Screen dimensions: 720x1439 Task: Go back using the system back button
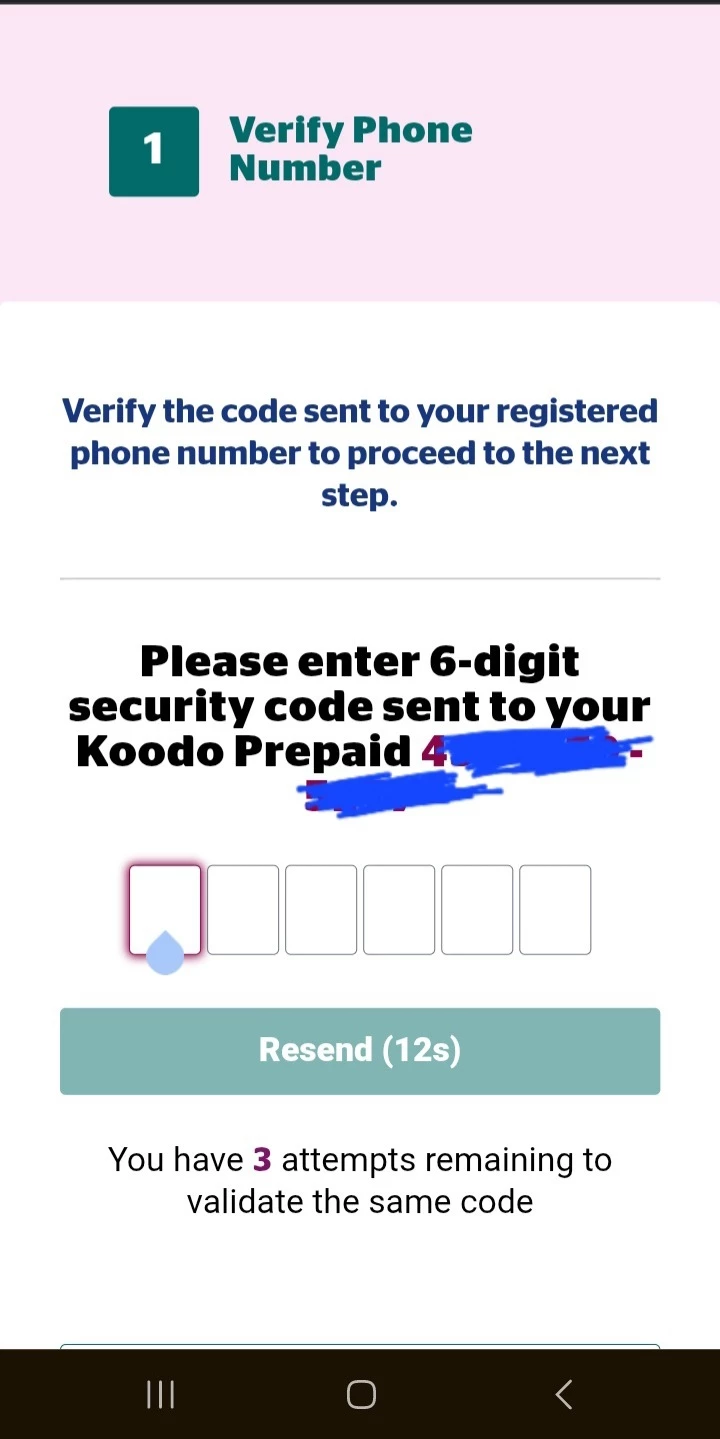coord(563,1394)
